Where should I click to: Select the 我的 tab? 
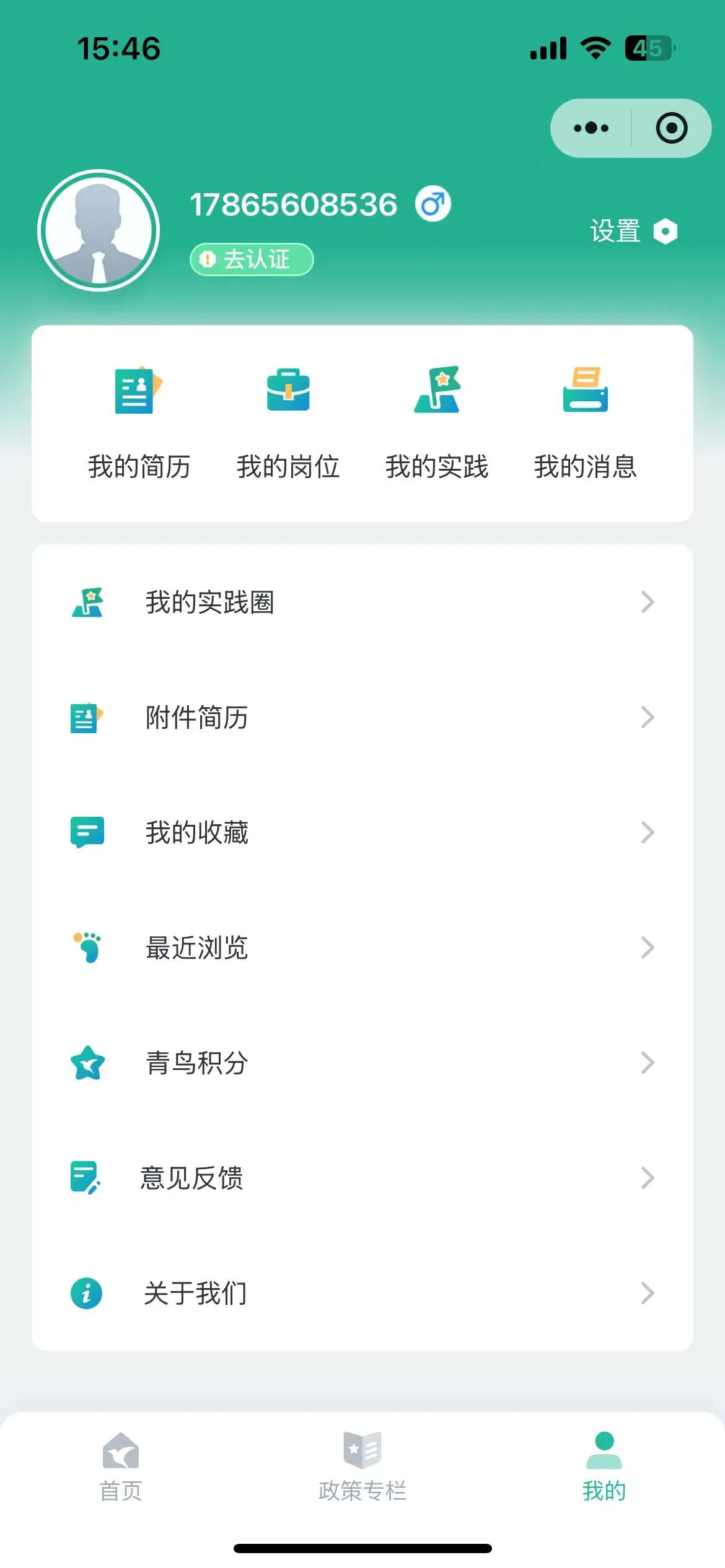[604, 1466]
